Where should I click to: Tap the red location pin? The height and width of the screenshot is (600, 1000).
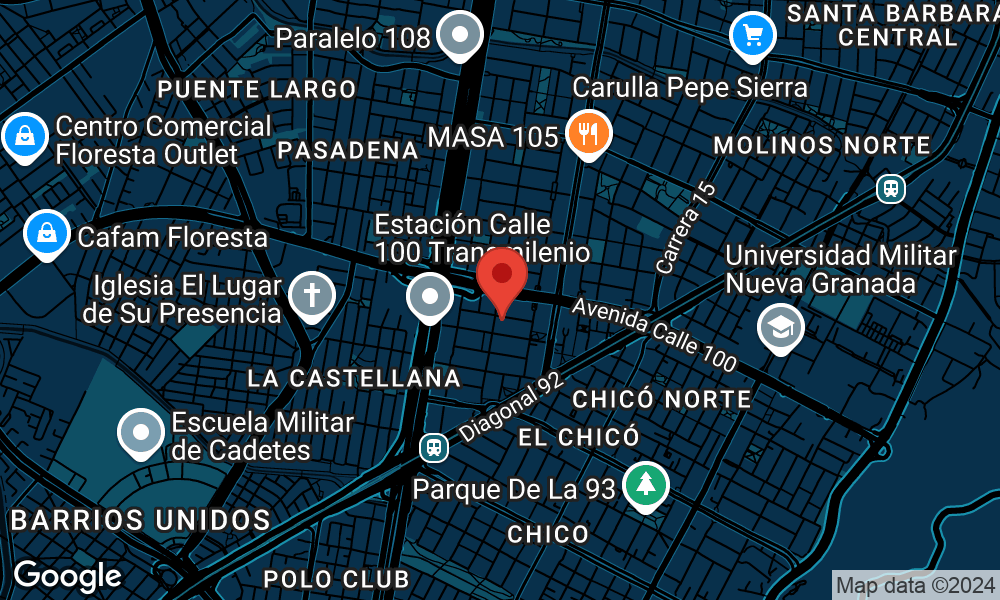pyautogui.click(x=502, y=282)
